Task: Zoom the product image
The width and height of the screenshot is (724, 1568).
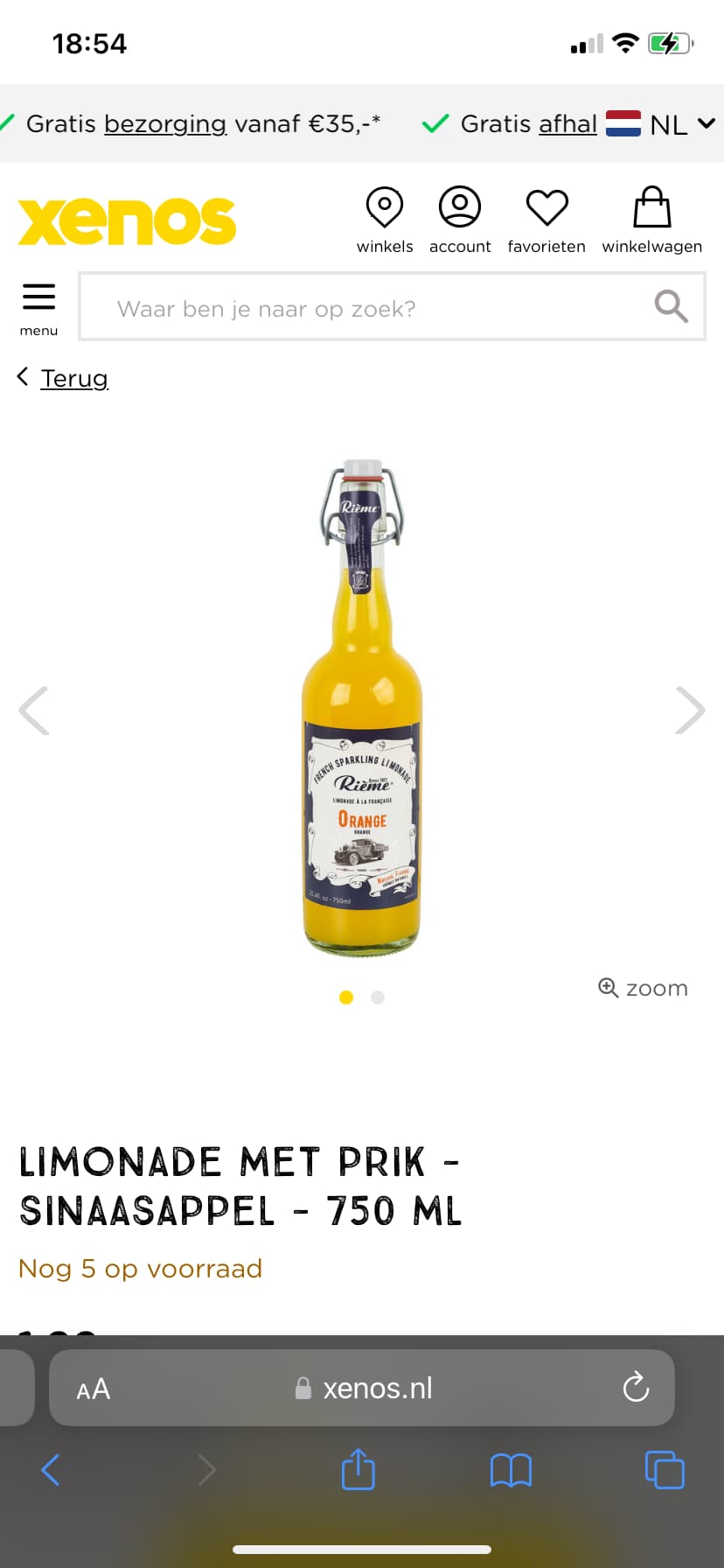Action: point(643,988)
